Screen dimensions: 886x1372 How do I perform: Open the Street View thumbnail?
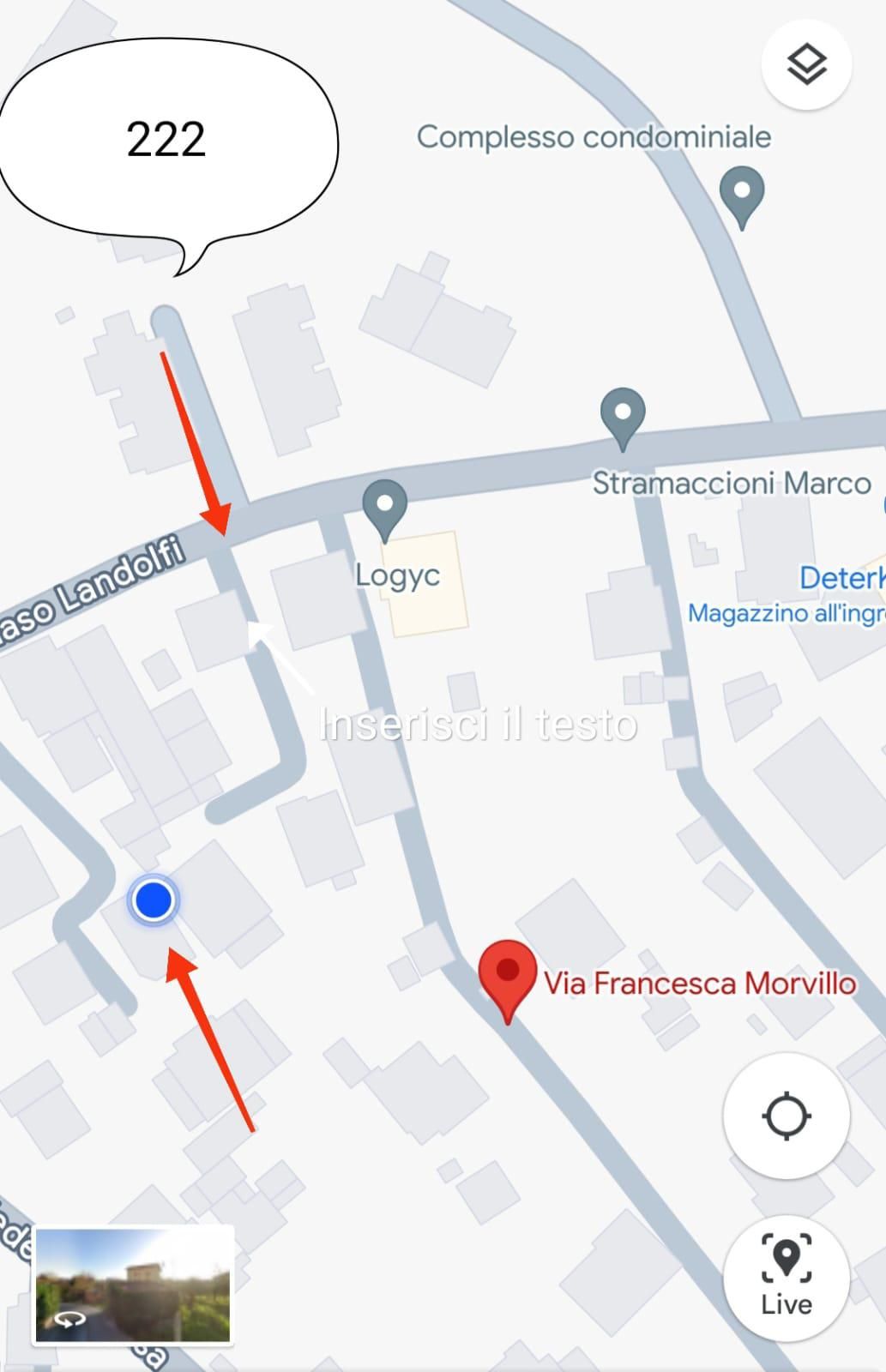coord(132,1284)
